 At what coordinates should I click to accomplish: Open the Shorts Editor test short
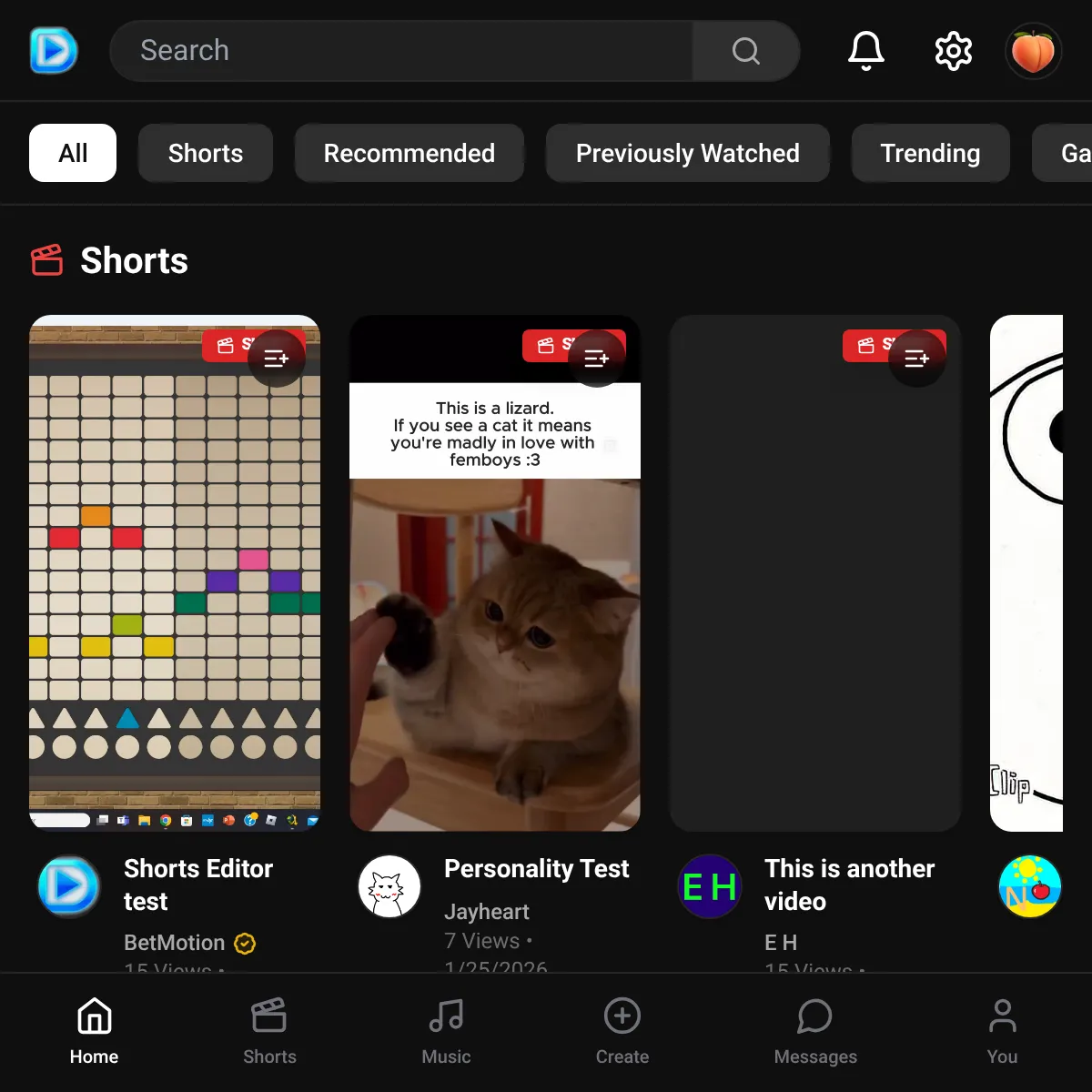[x=175, y=582]
